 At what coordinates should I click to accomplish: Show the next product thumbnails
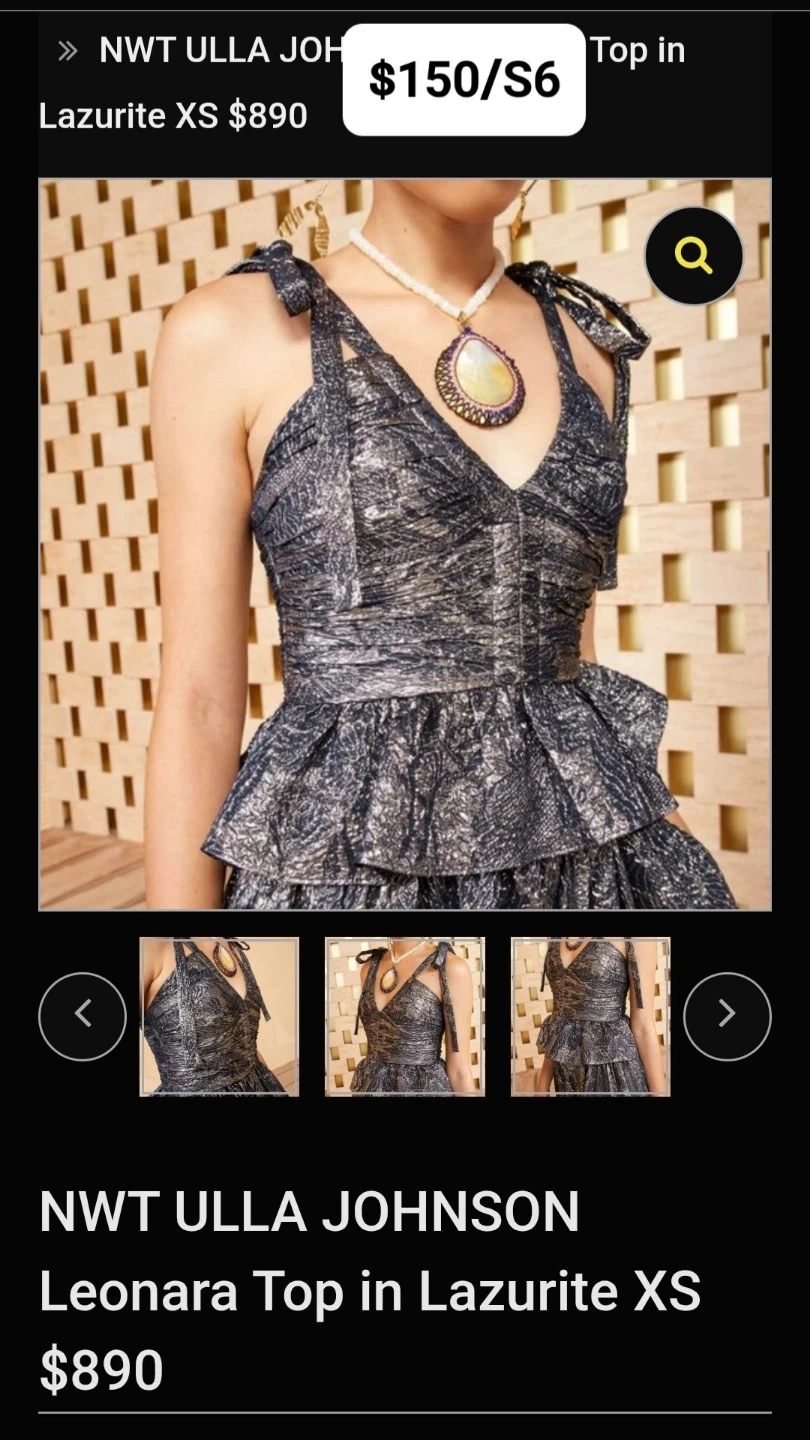727,1016
